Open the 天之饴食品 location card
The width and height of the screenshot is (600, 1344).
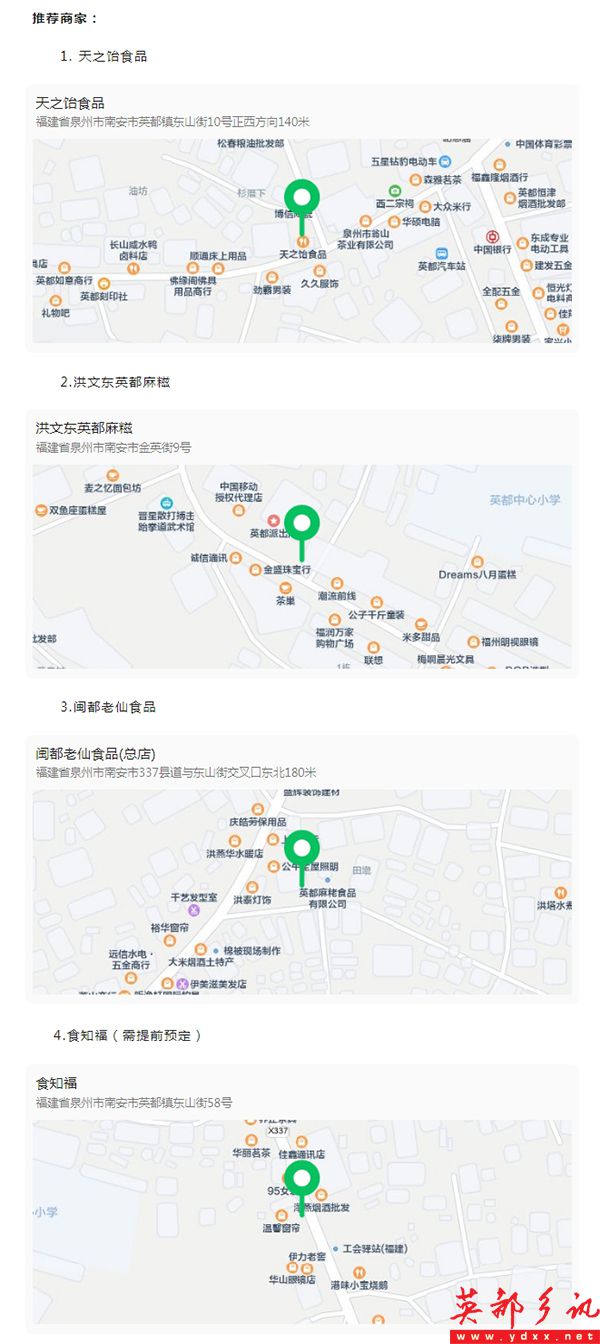coord(70,103)
